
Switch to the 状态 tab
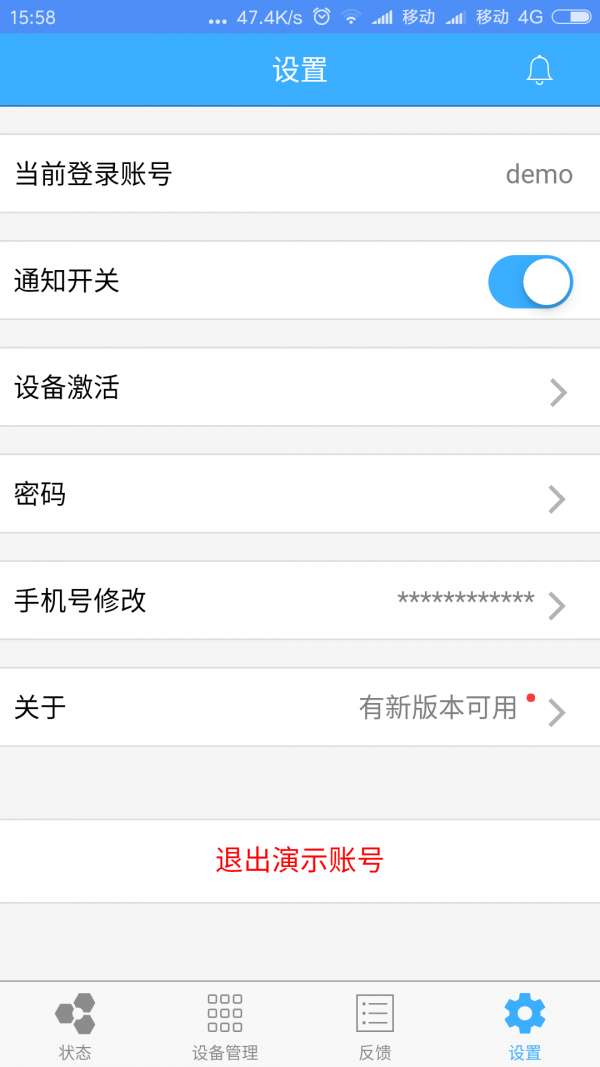75,1025
